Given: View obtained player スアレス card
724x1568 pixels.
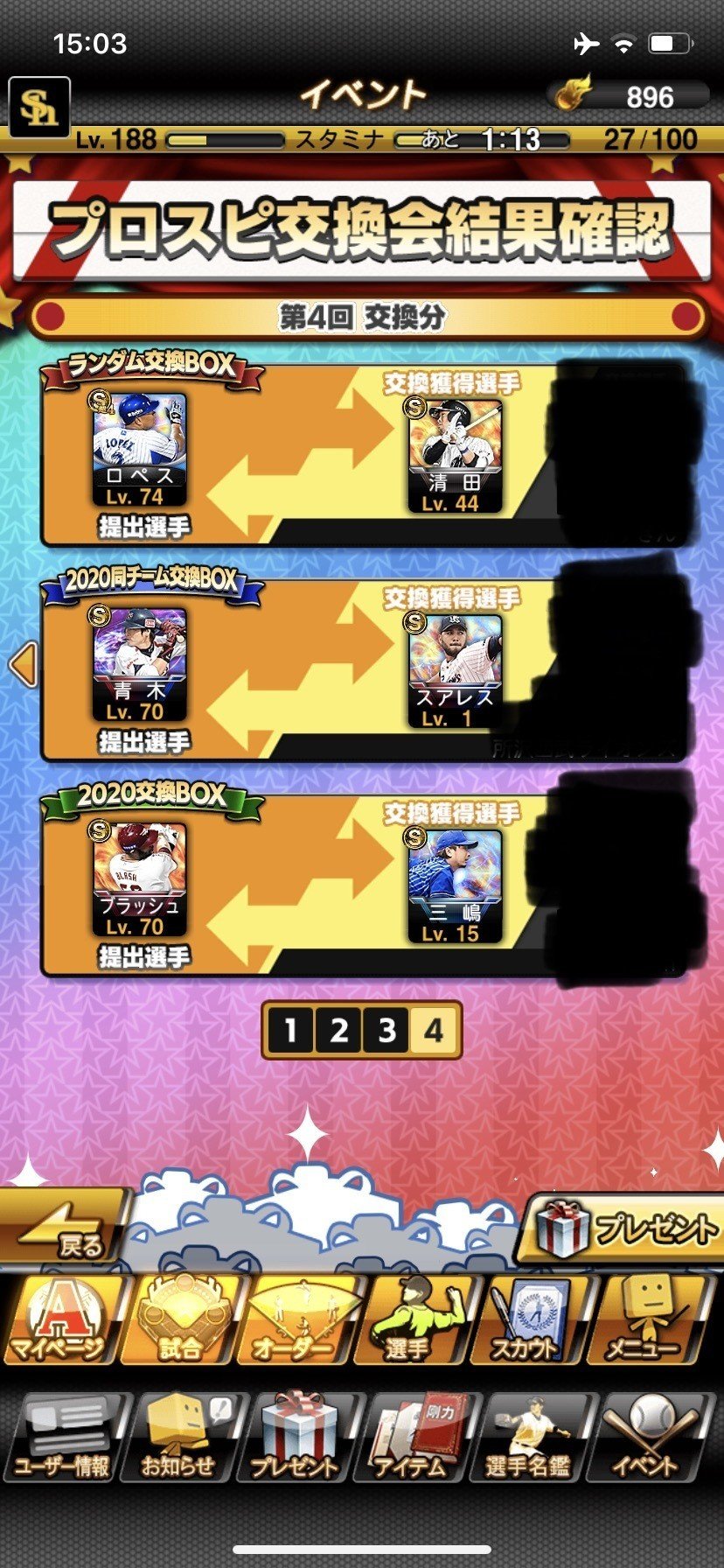Looking at the screenshot, I should tap(454, 671).
